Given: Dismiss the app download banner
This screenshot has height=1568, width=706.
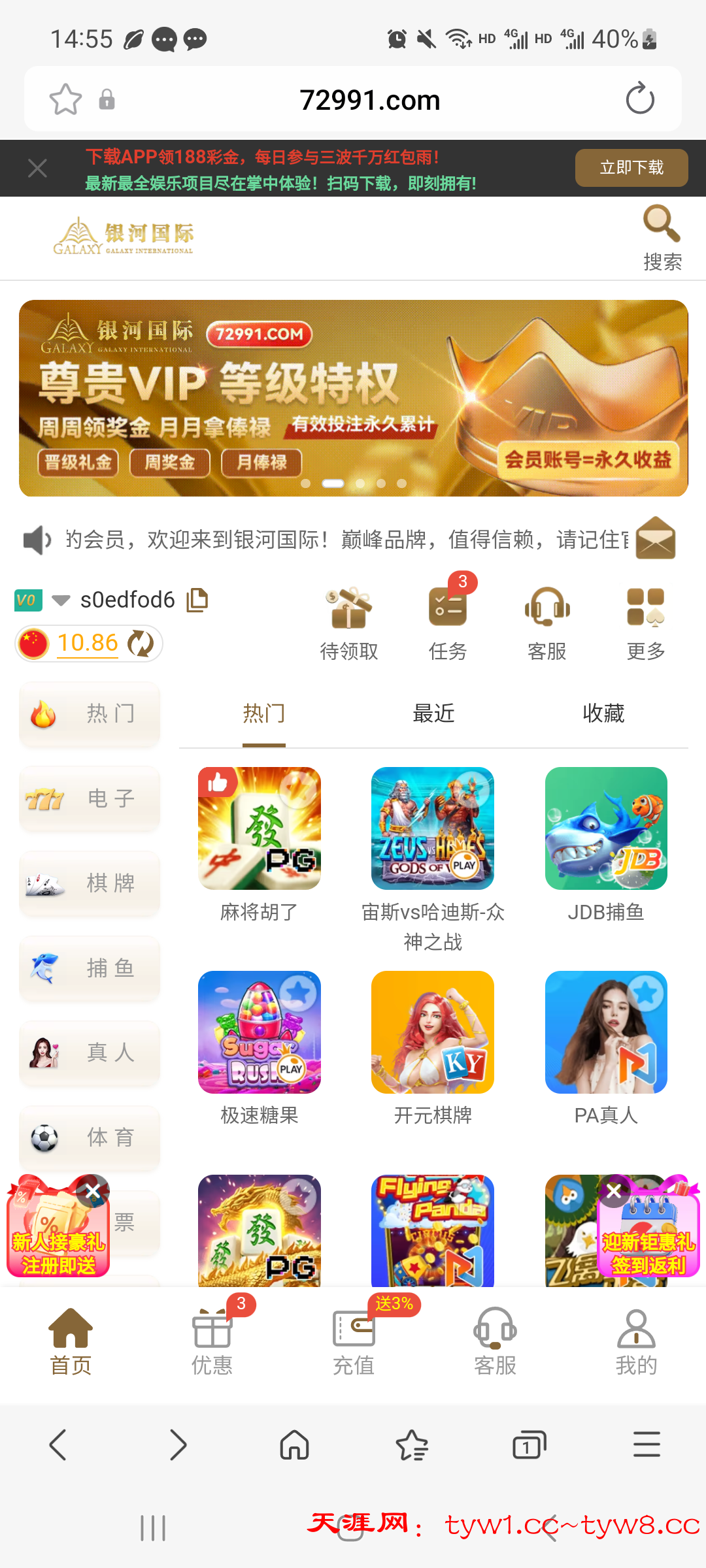Looking at the screenshot, I should [37, 169].
